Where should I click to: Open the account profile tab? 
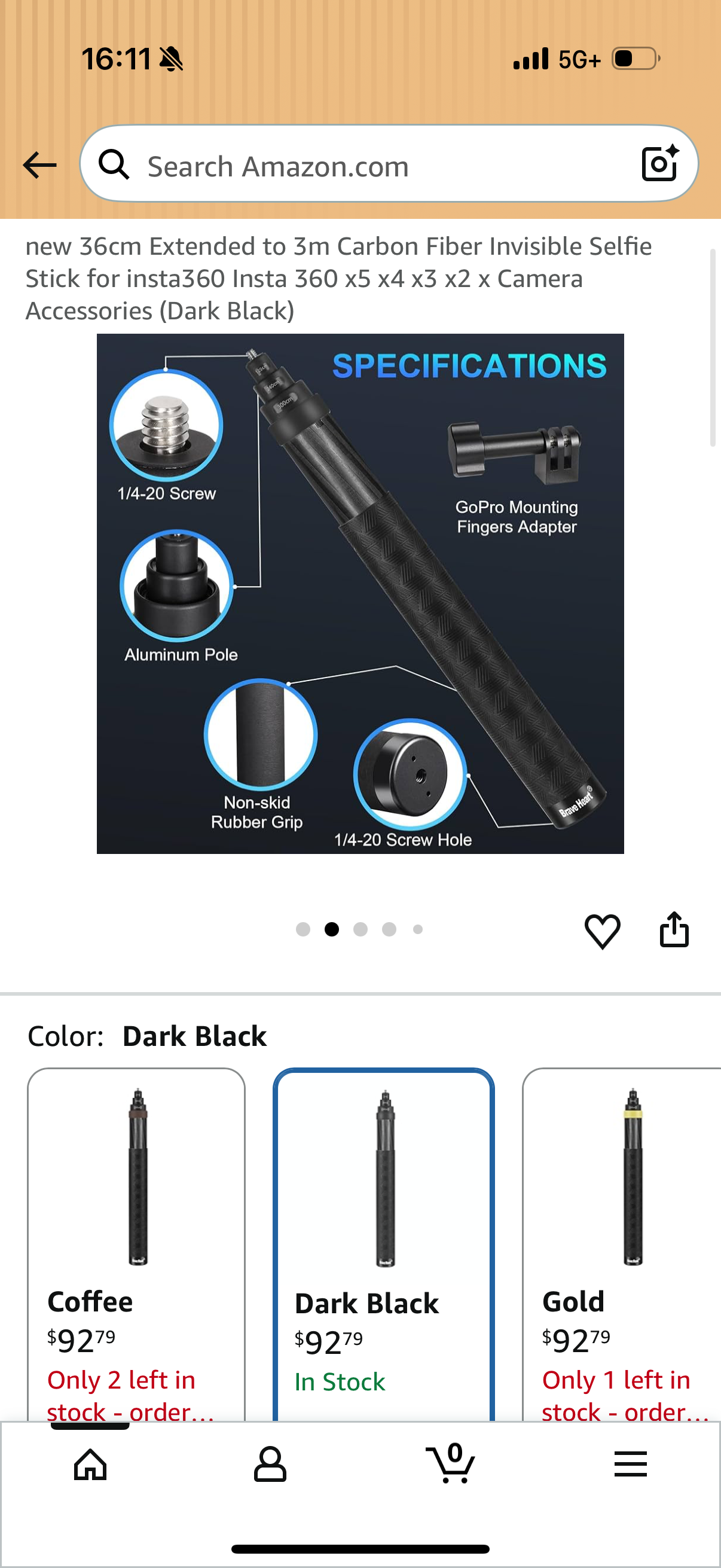[270, 1464]
